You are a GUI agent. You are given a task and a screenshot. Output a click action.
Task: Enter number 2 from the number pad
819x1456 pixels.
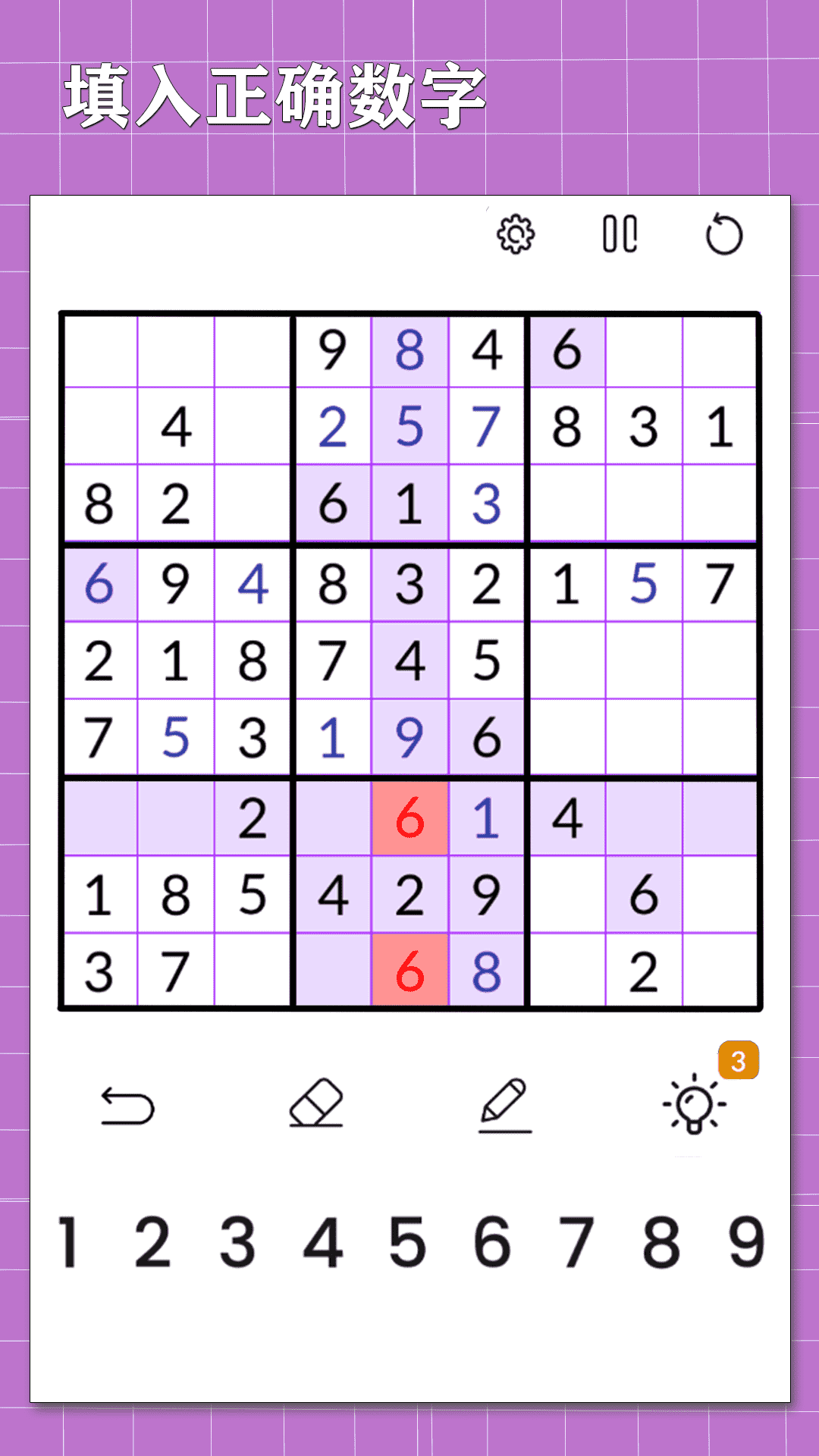tap(152, 1242)
